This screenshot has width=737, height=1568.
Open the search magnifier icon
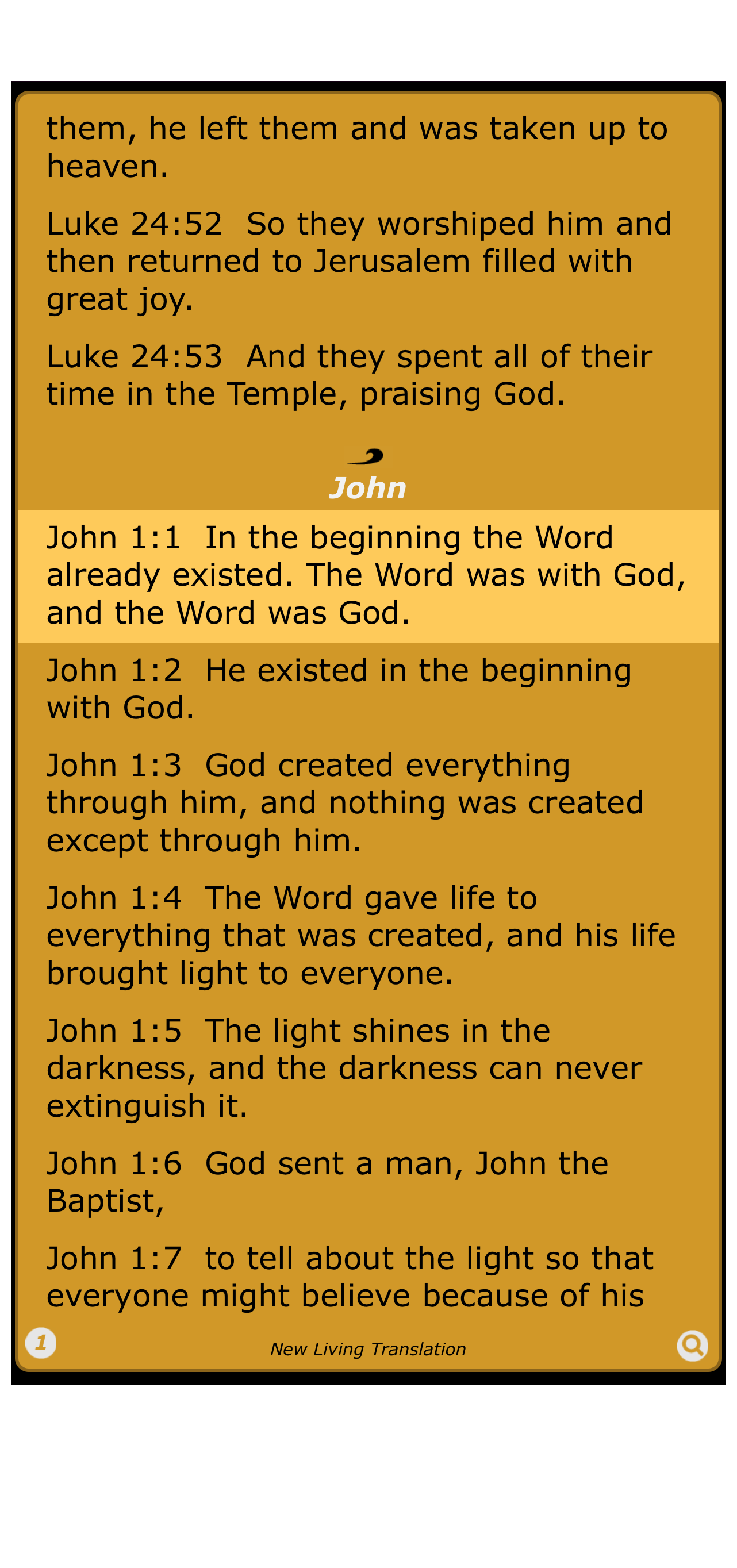[692, 1345]
